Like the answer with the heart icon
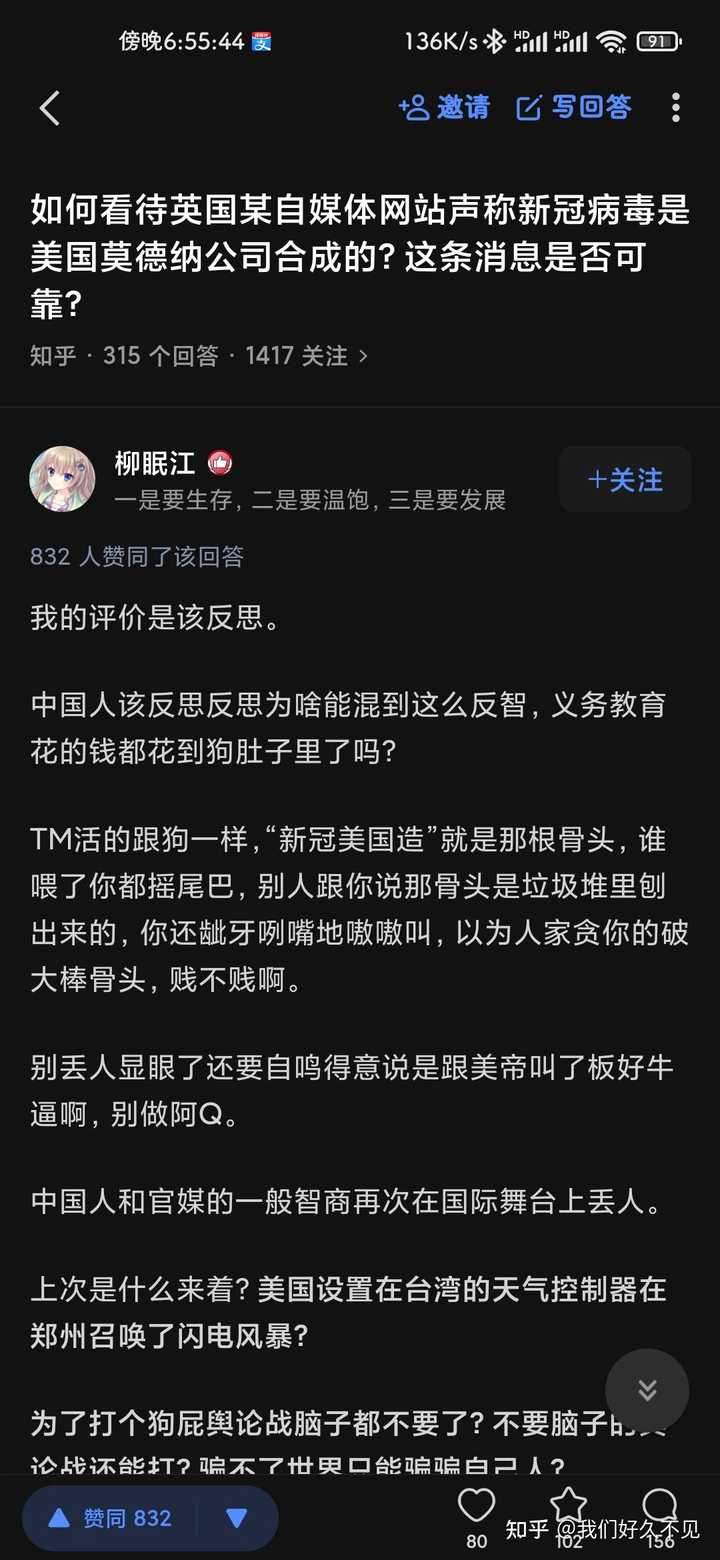This screenshot has height=1560, width=720. [477, 1506]
